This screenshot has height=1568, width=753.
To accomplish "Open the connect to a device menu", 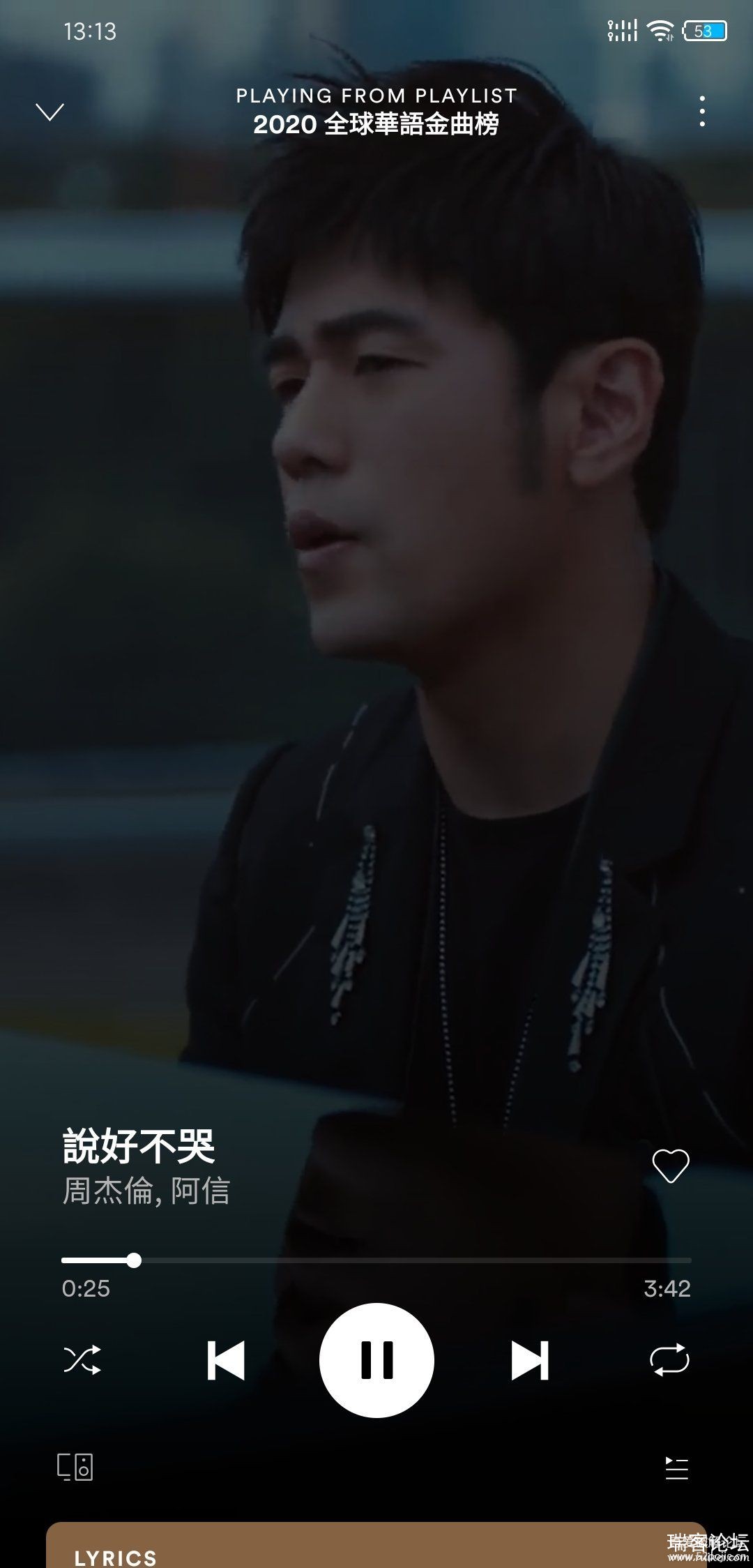I will coord(75,1468).
